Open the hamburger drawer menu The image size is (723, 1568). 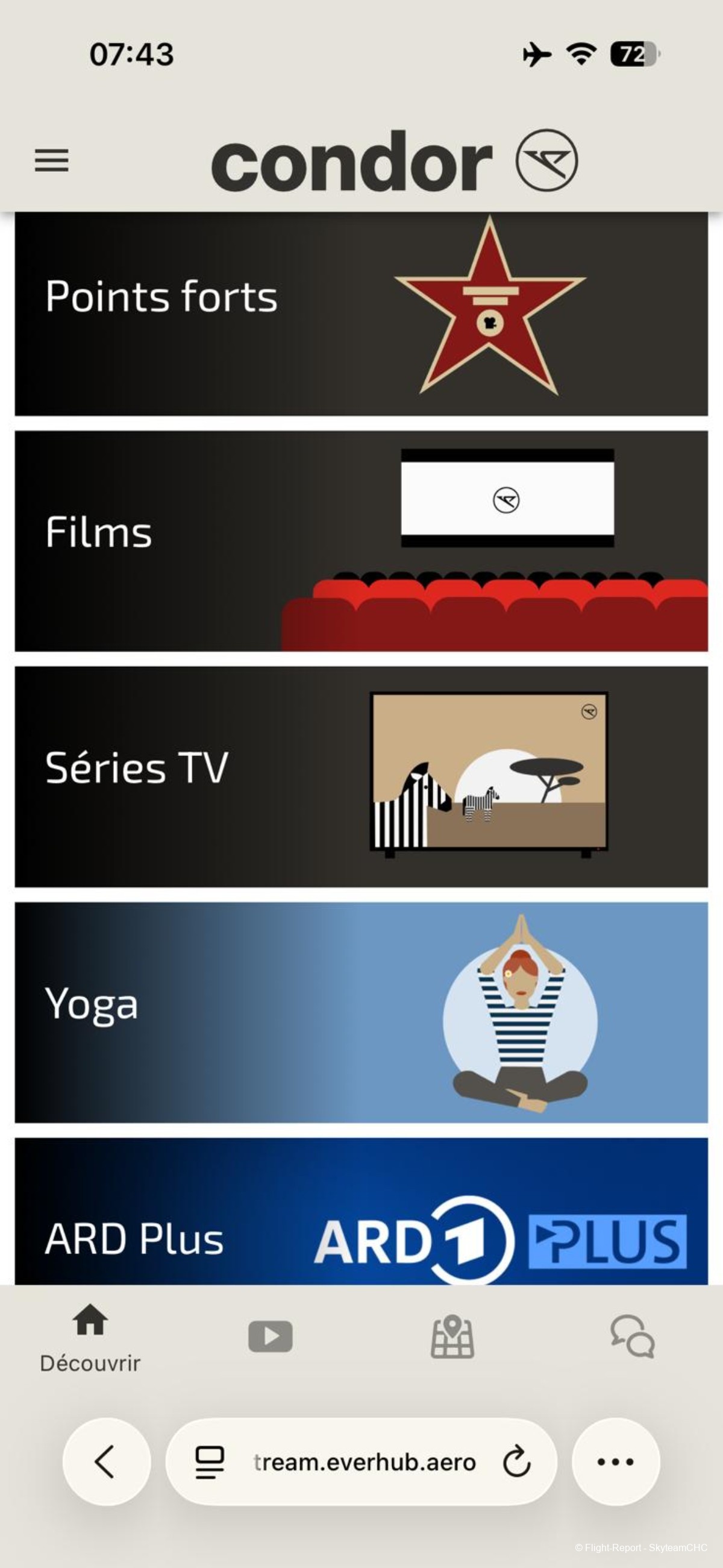52,161
